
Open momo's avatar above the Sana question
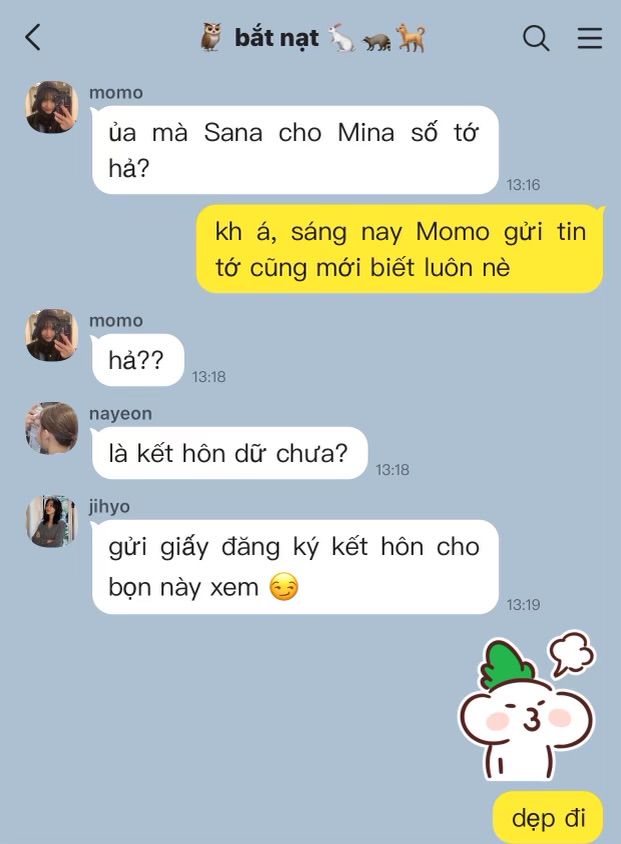(x=52, y=107)
